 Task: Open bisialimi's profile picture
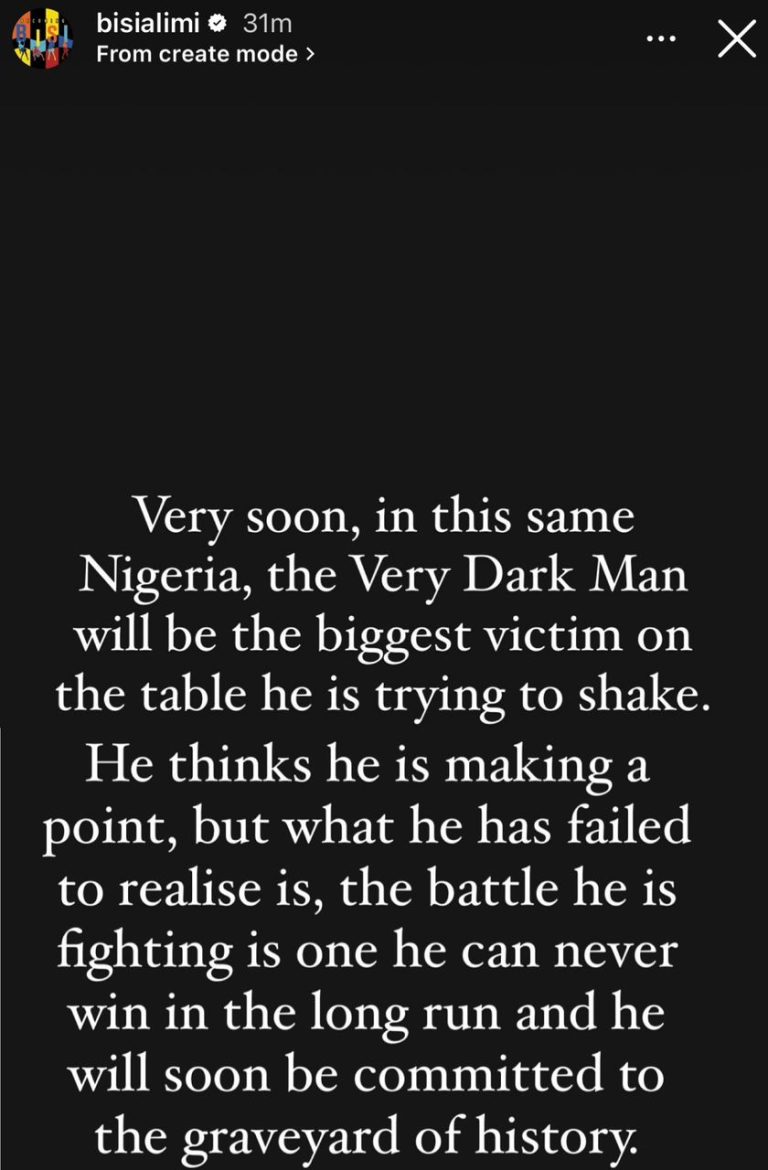[42, 41]
